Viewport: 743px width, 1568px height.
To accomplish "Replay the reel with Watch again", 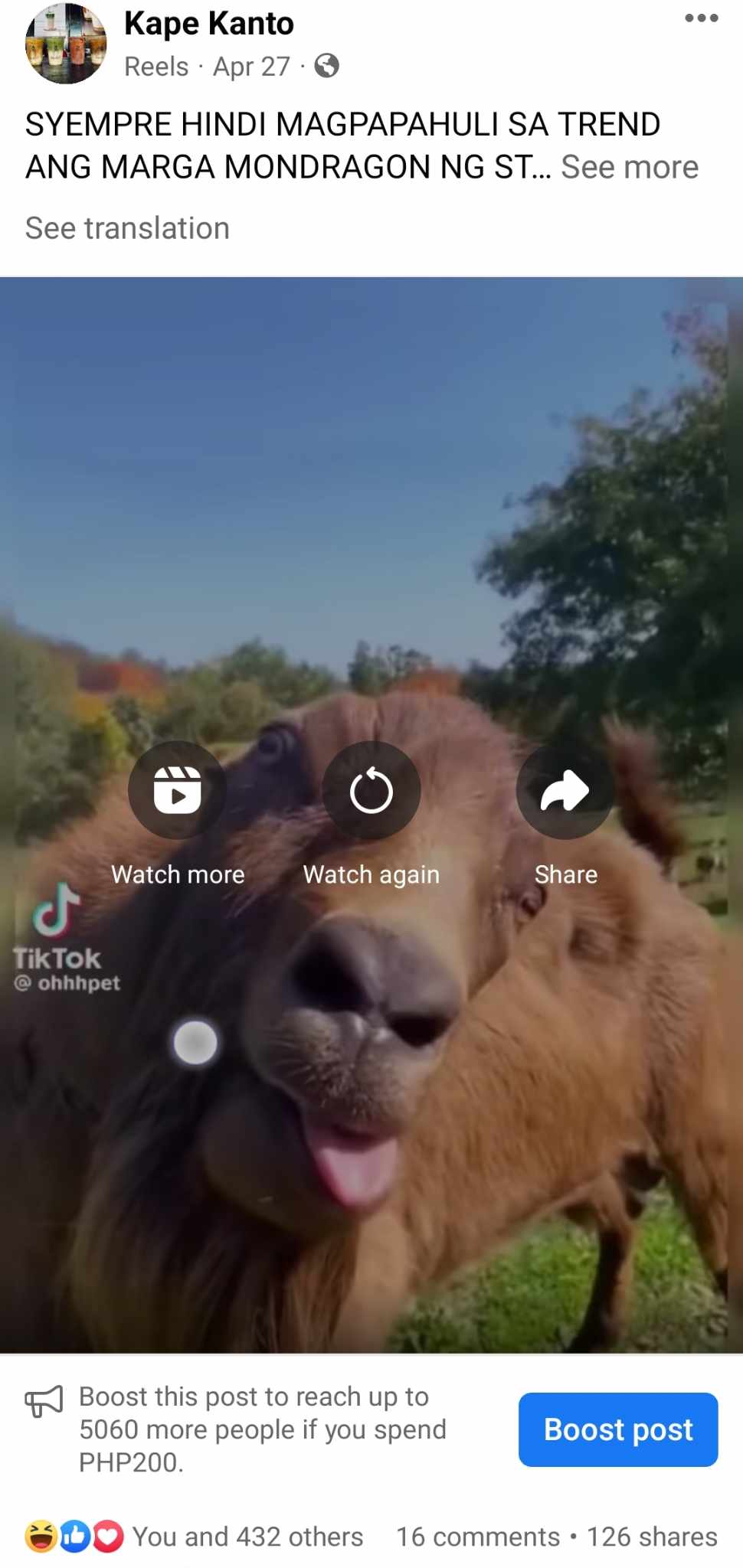I will [x=371, y=791].
